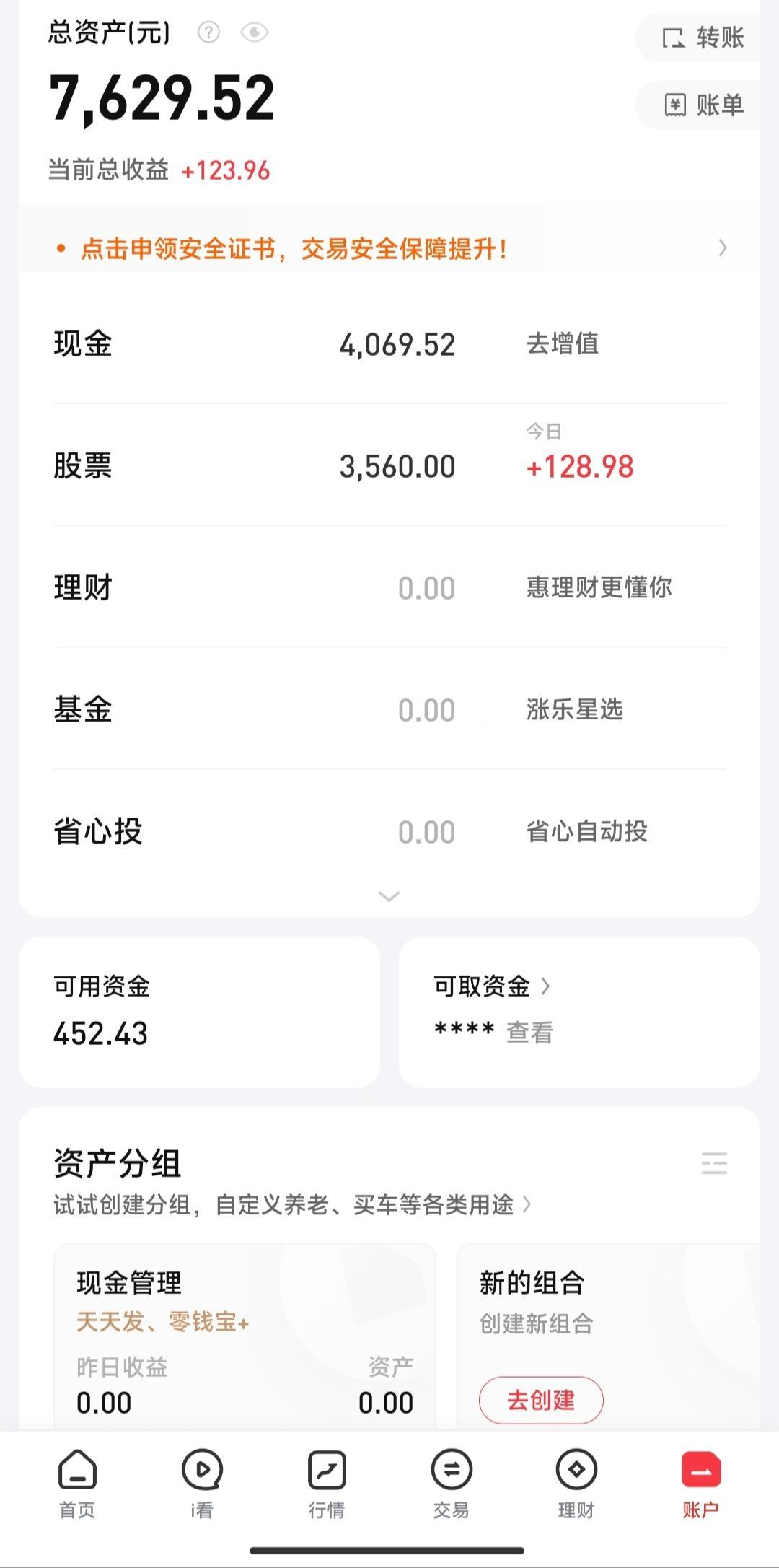Open the 现金 cash row
The image size is (779, 1568).
pyautogui.click(x=389, y=344)
